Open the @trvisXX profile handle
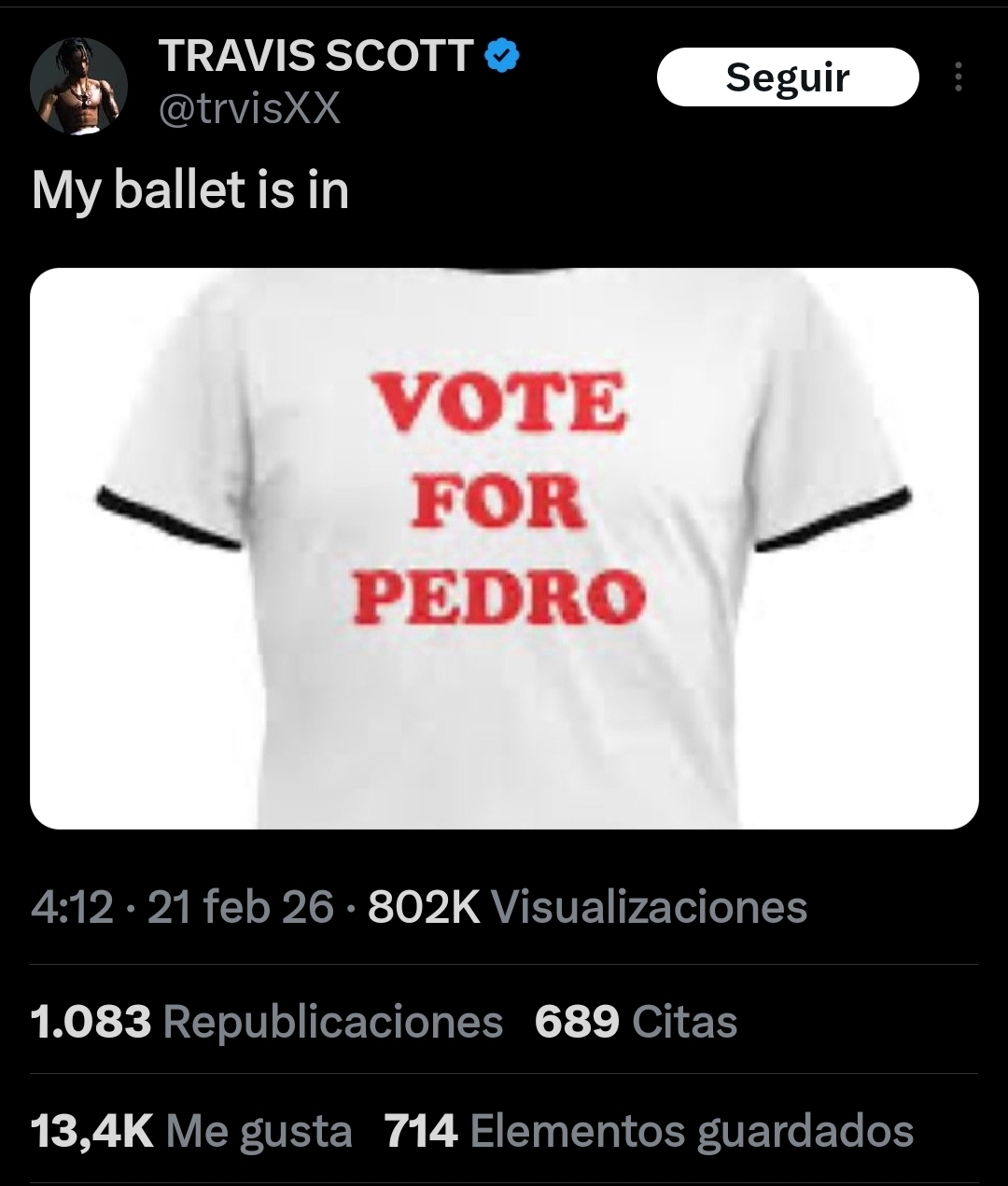 (250, 110)
